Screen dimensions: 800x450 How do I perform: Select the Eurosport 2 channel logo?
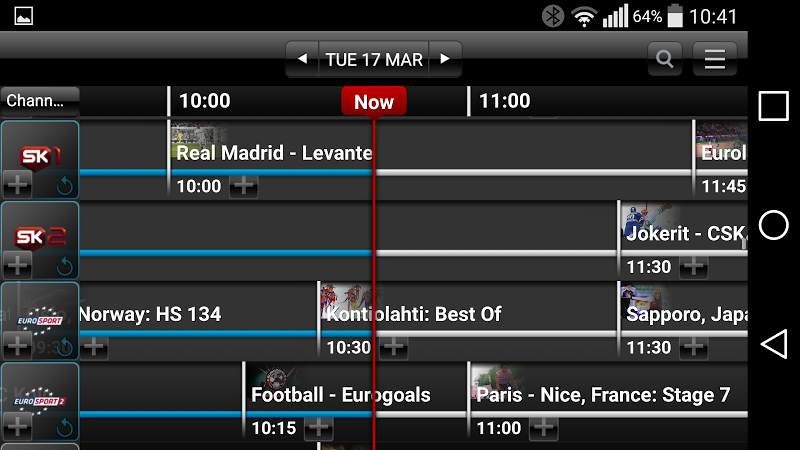(40, 400)
